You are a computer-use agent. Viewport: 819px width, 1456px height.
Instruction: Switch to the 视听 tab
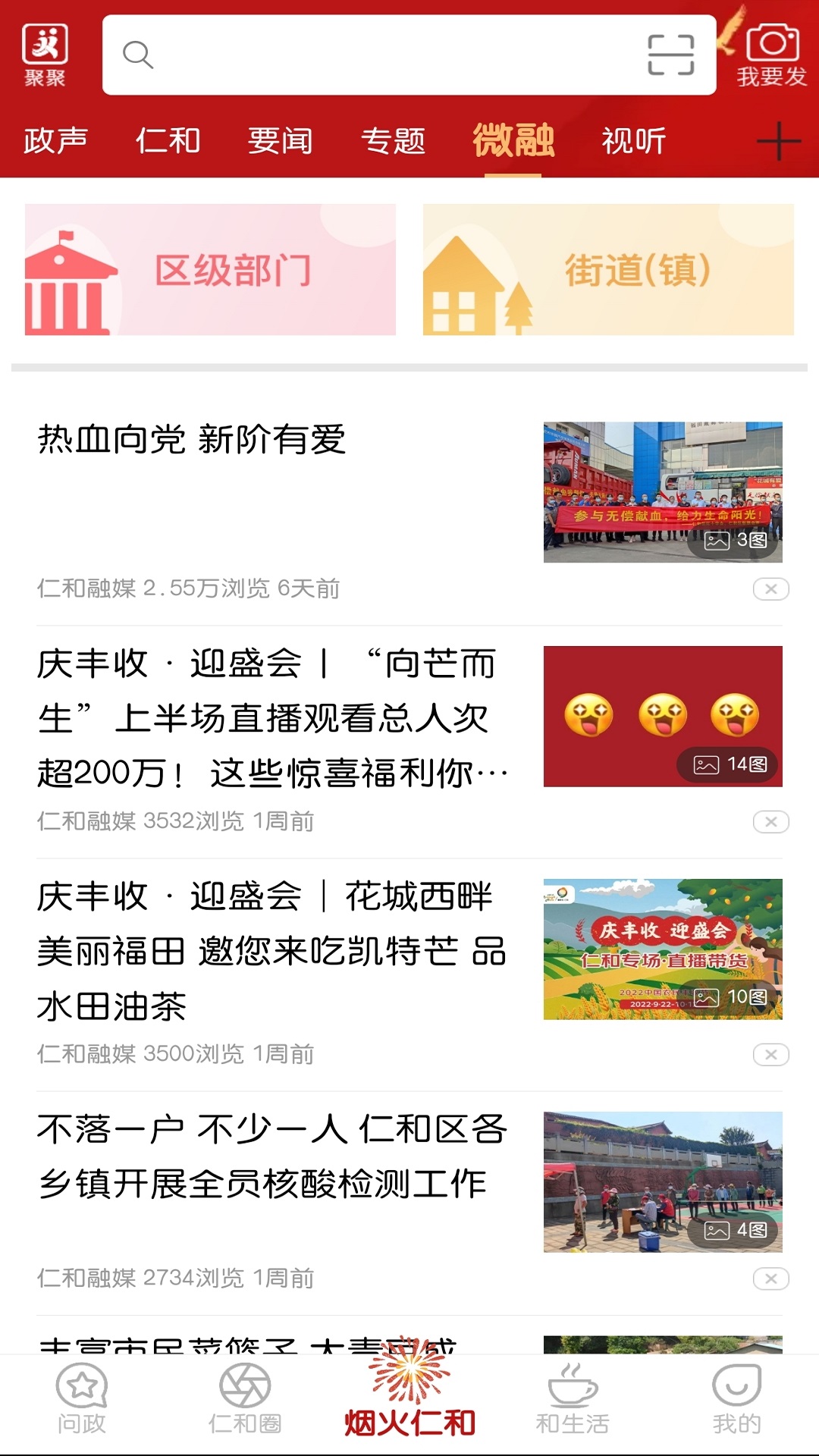633,141
